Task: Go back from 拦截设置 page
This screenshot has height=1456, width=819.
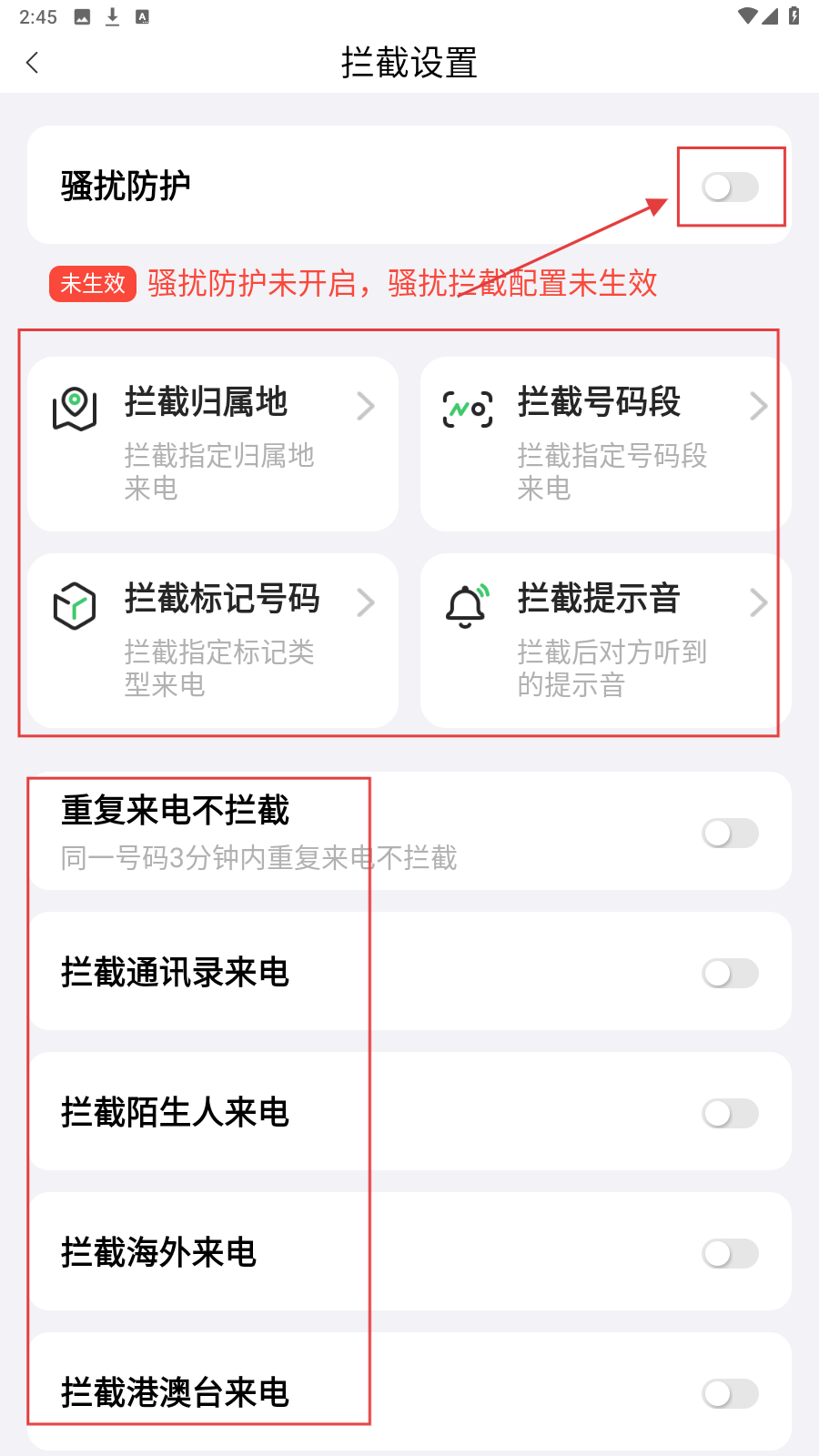Action: [x=33, y=63]
